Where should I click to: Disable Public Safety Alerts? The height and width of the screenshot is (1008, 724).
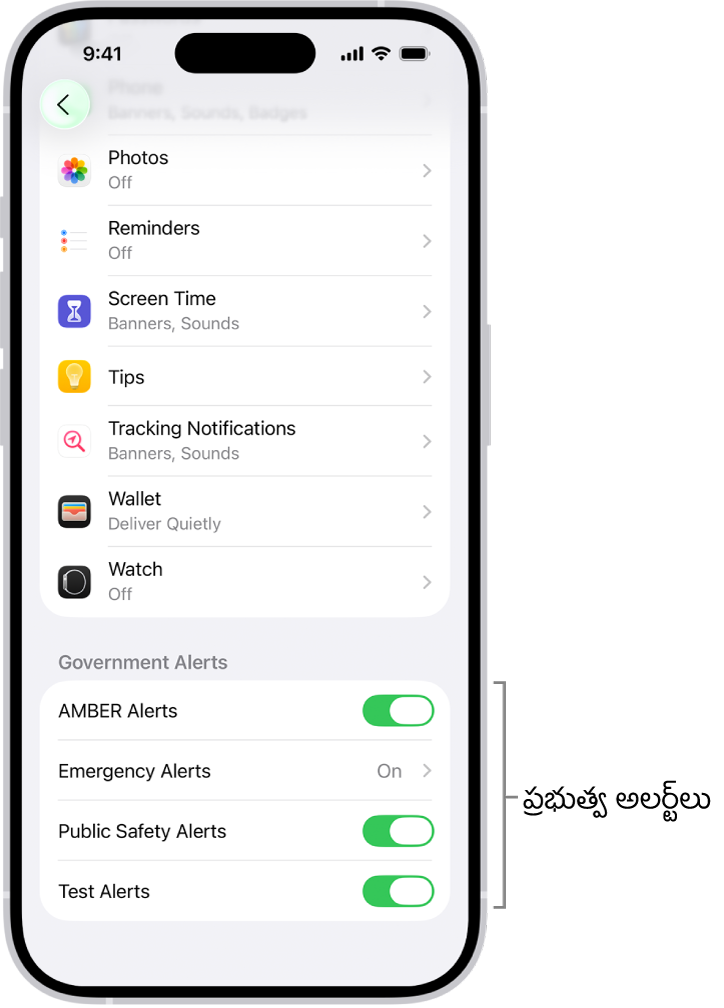tap(397, 831)
